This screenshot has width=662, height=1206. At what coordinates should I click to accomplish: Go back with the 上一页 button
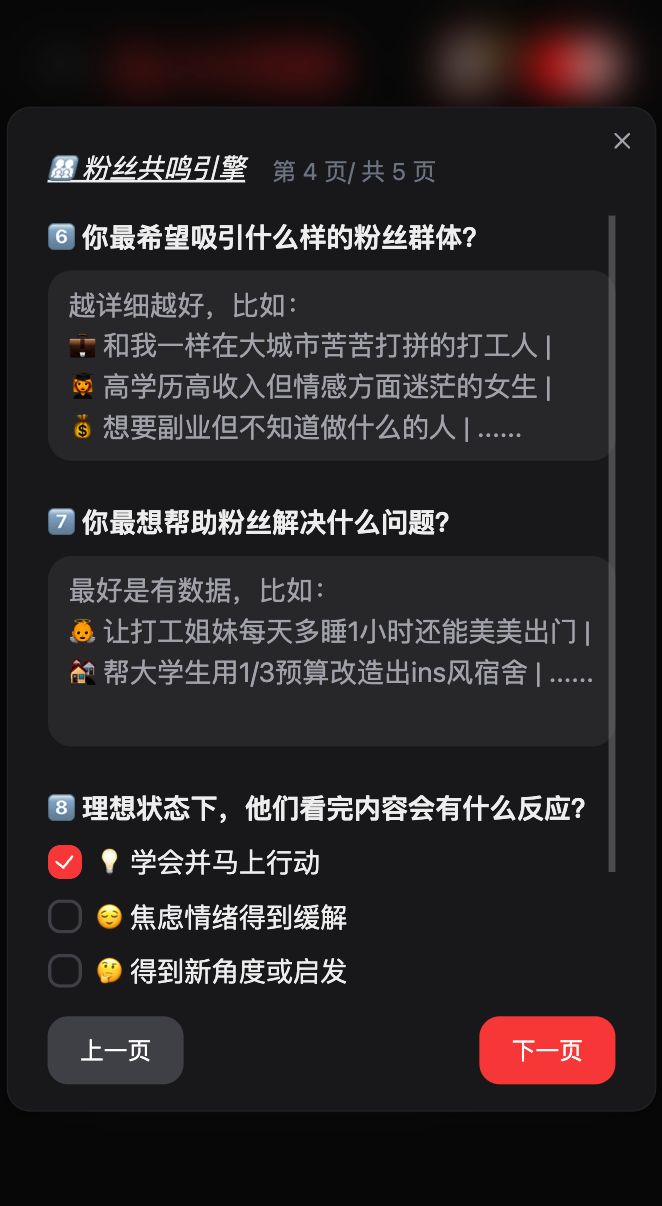(x=116, y=1050)
